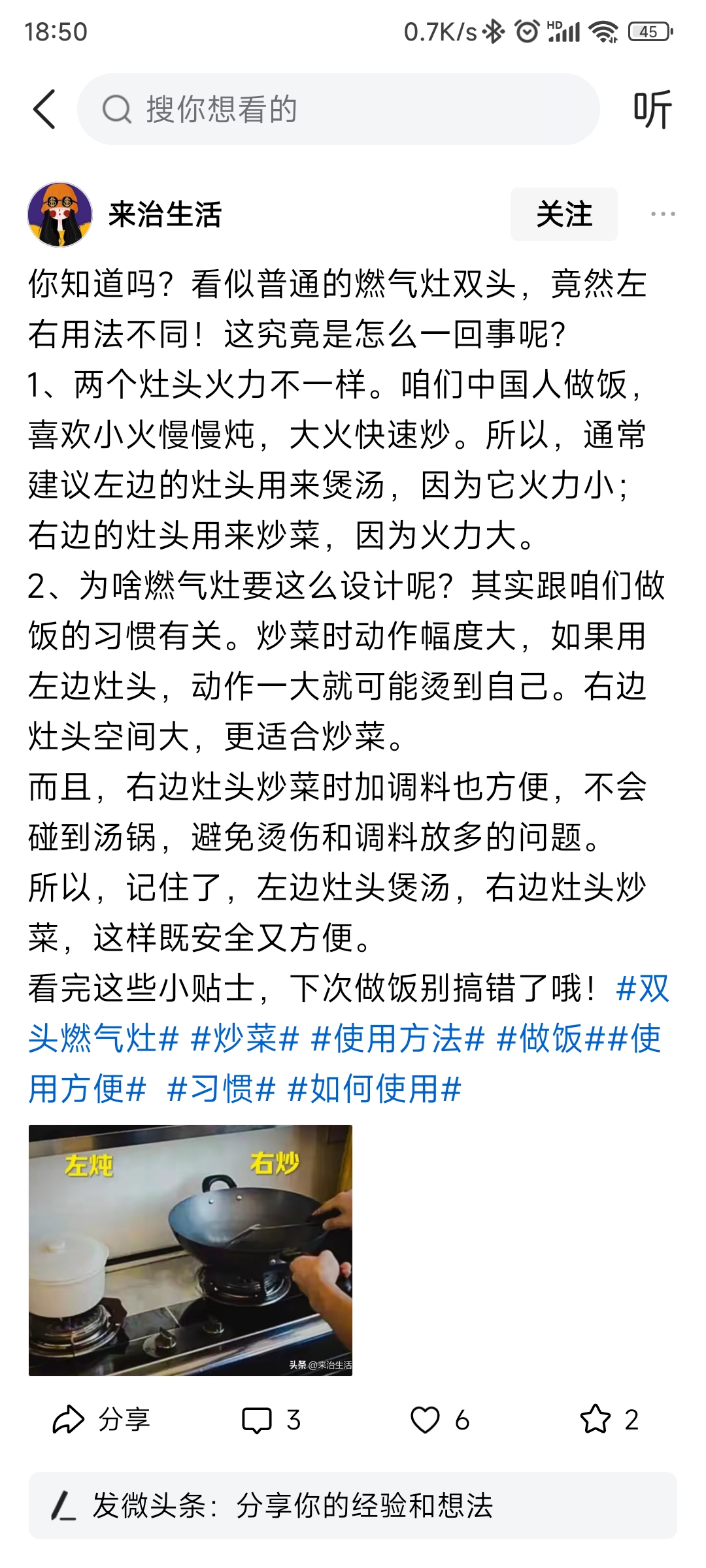This screenshot has height=1568, width=706.
Task: Open the #使用方法# hashtag
Action: pos(397,1039)
